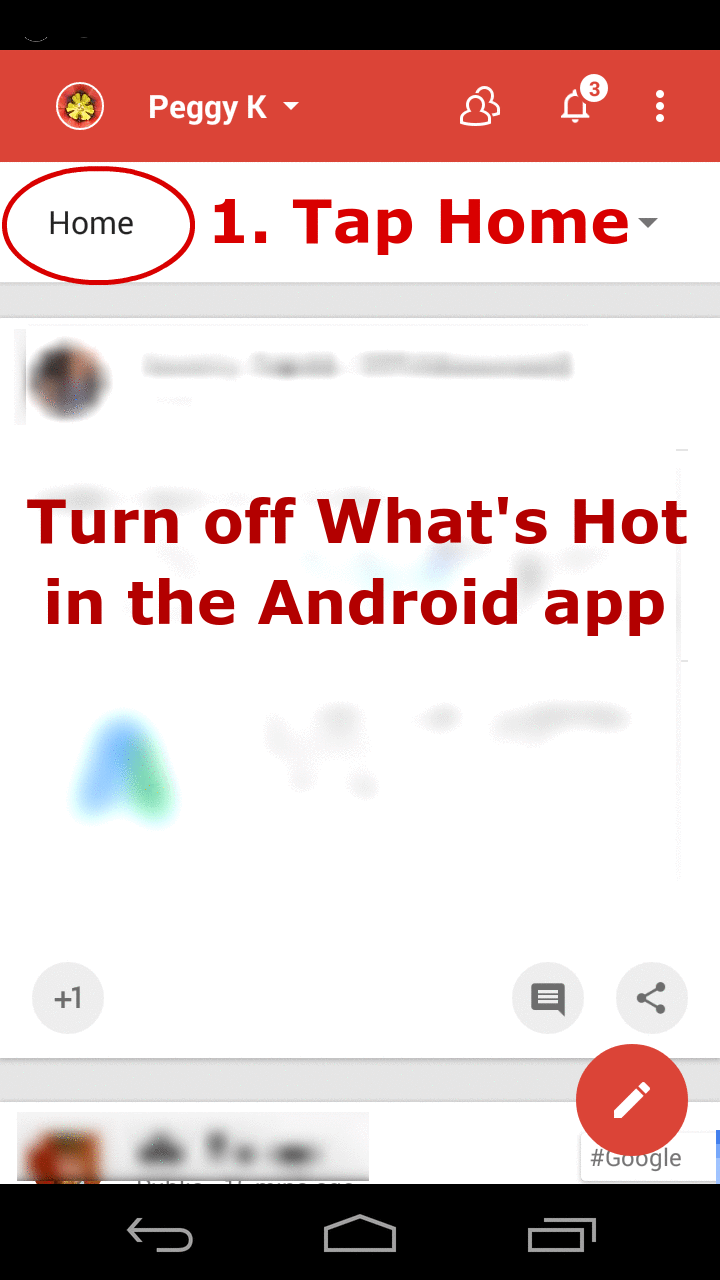The image size is (720, 1280).
Task: Compose a new post with pencil button
Action: 631,1100
